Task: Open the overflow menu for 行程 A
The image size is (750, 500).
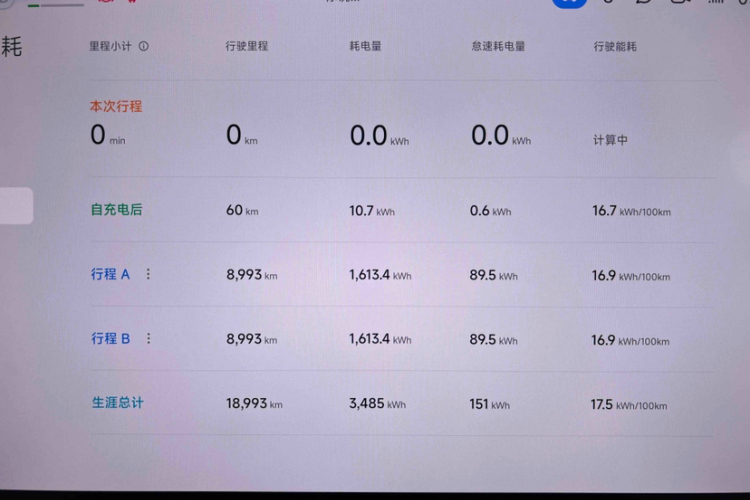Action: point(148,274)
